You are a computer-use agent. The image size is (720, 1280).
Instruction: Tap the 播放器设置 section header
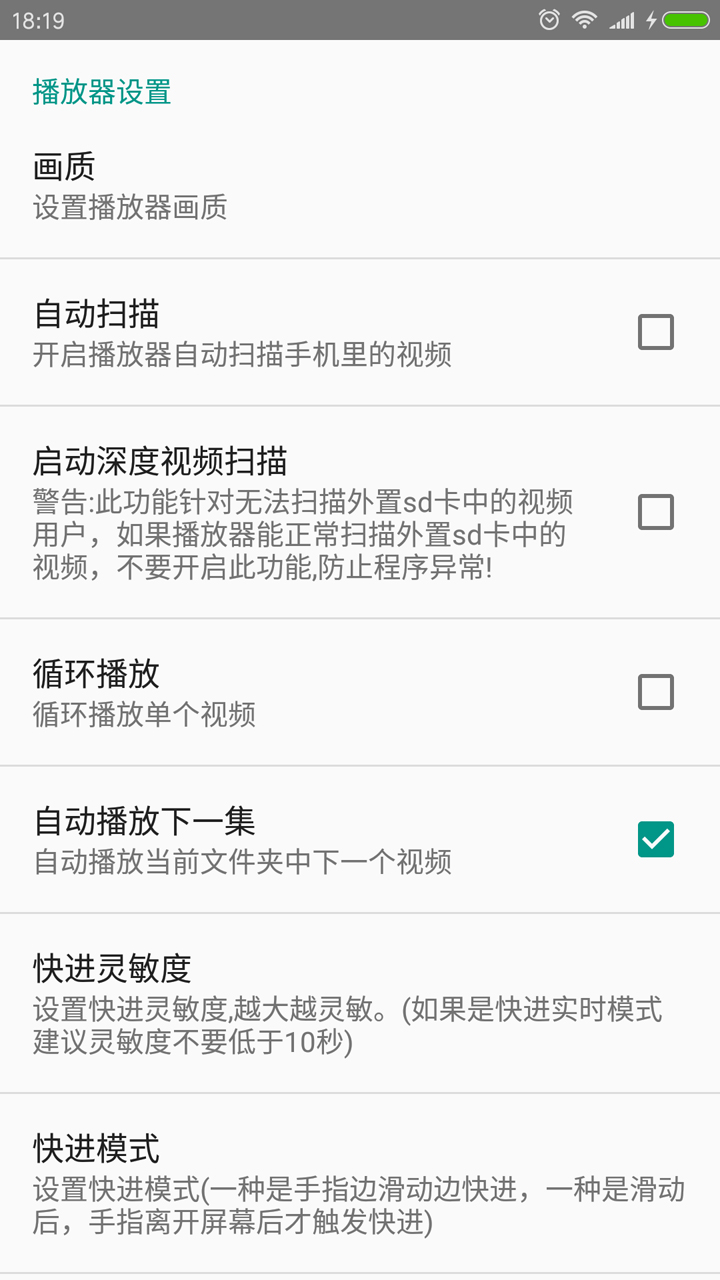101,92
